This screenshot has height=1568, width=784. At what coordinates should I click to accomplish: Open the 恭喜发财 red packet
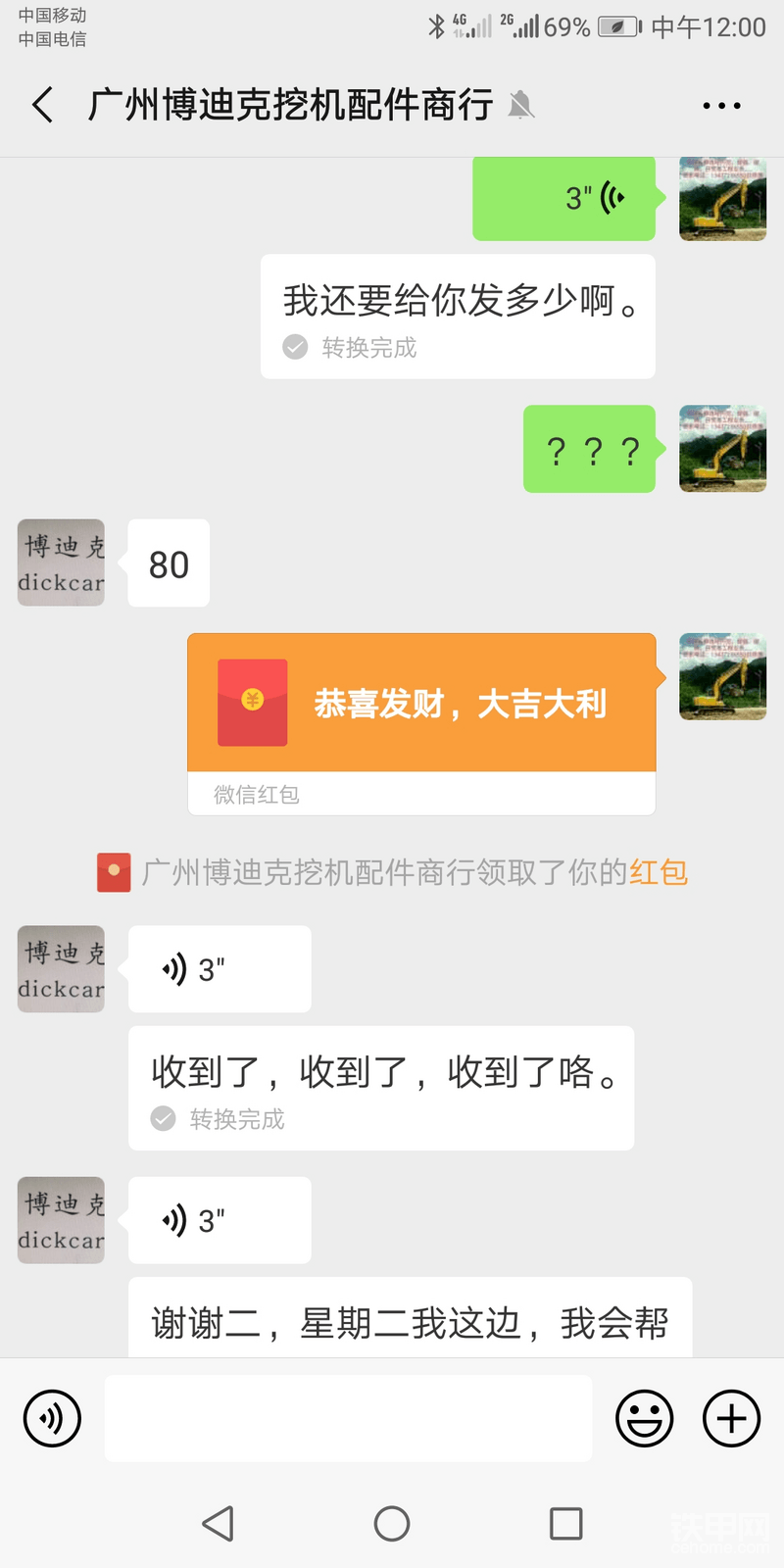pyautogui.click(x=421, y=703)
